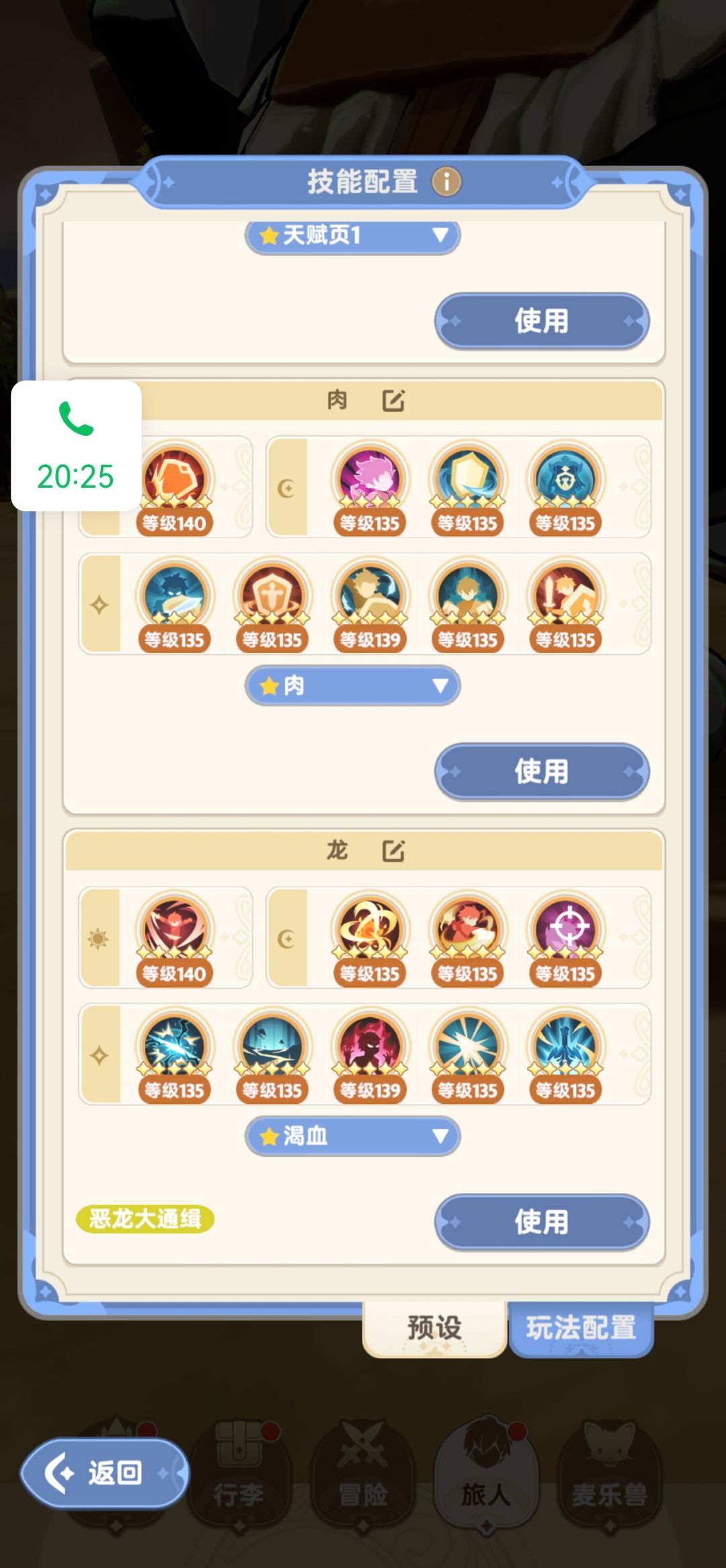Open the 渴血 preset dropdown
The image size is (726, 1568).
pos(441,1137)
